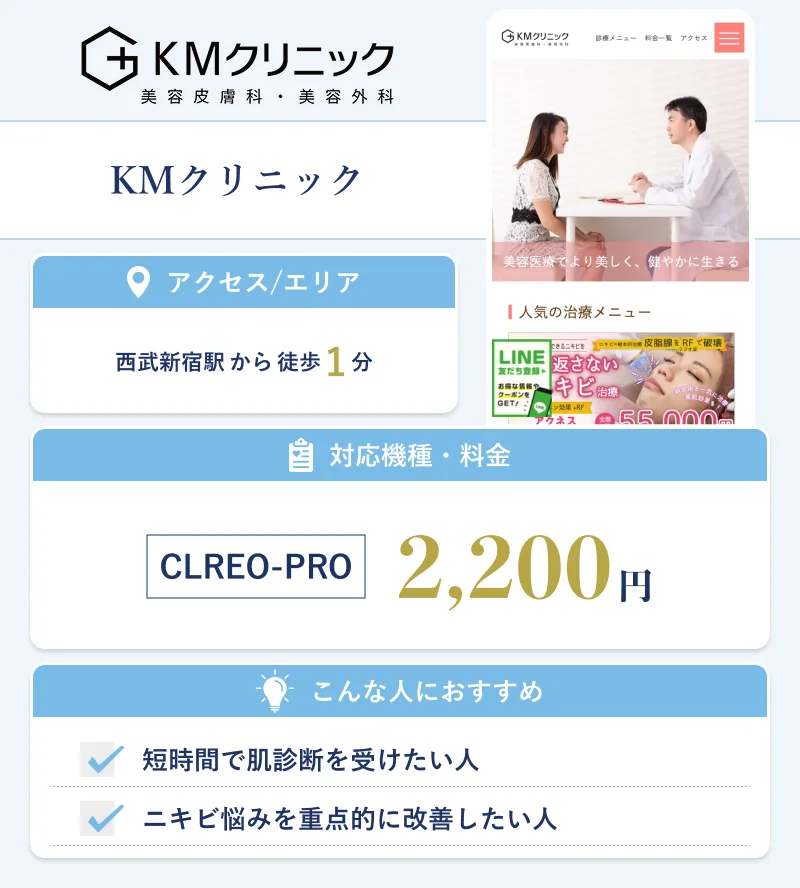Click the CLREO-PRO machine name box
This screenshot has height=888, width=800.
click(x=255, y=565)
